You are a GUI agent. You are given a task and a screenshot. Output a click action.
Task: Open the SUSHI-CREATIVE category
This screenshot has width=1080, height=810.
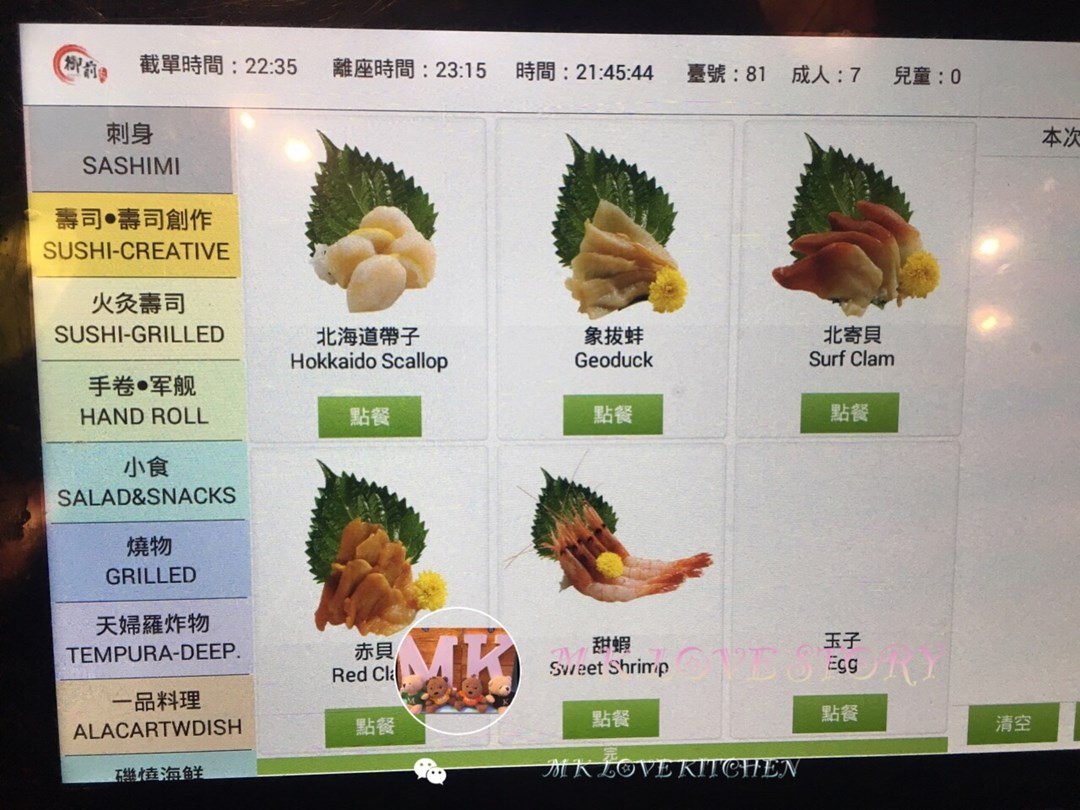coord(135,235)
